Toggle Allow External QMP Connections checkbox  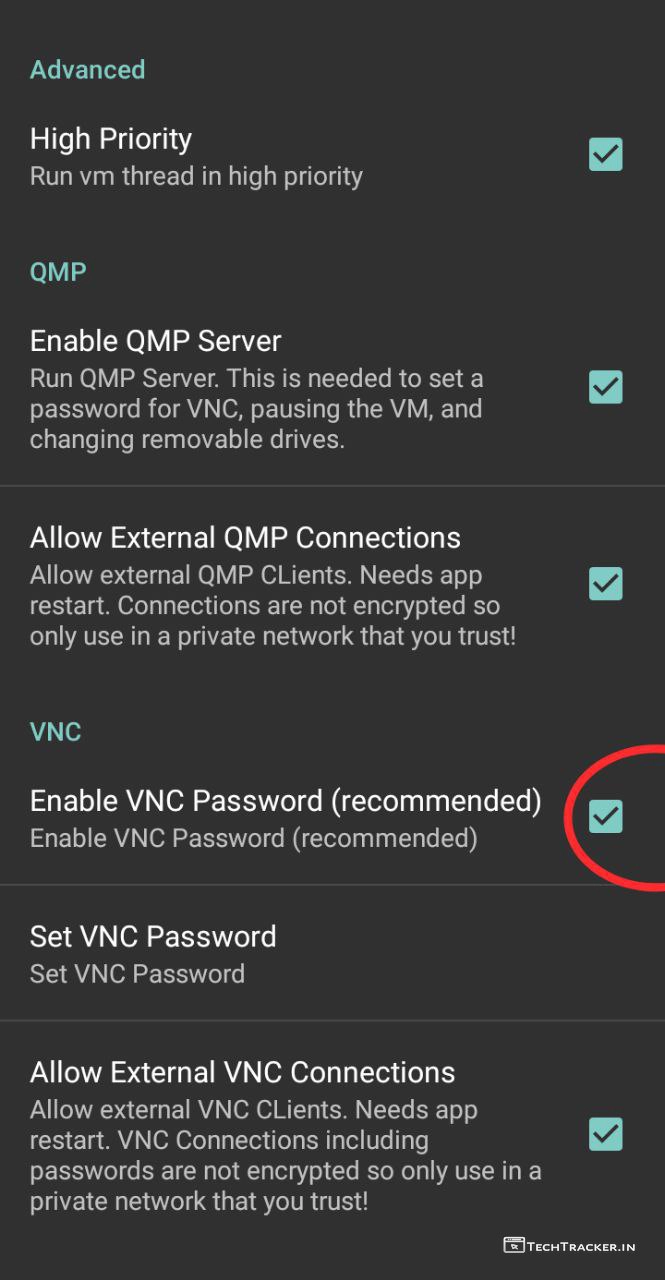coord(605,583)
